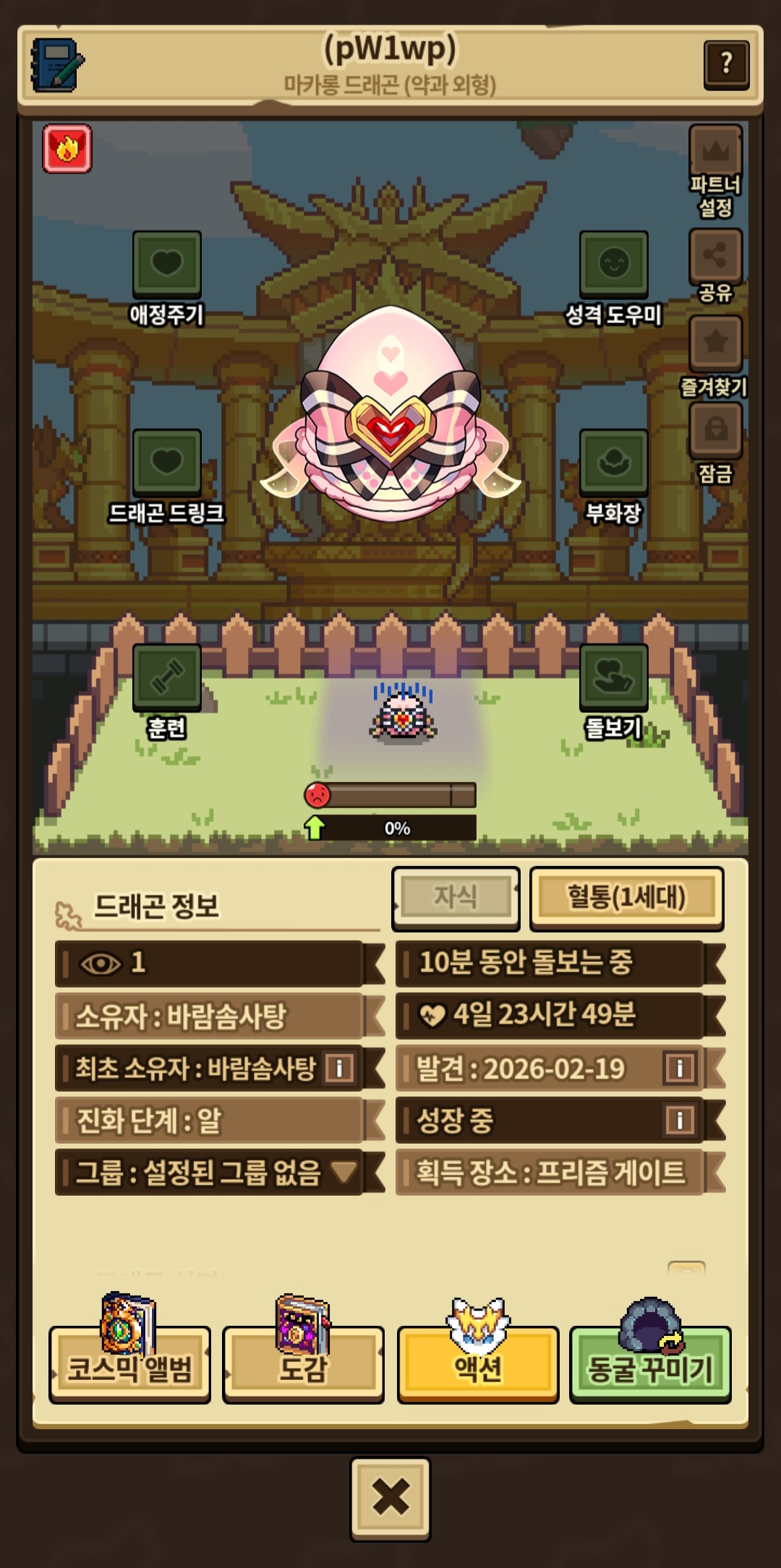Open 동굴 꾸미기 cave decoration
The height and width of the screenshot is (1568, 781).
(650, 1365)
